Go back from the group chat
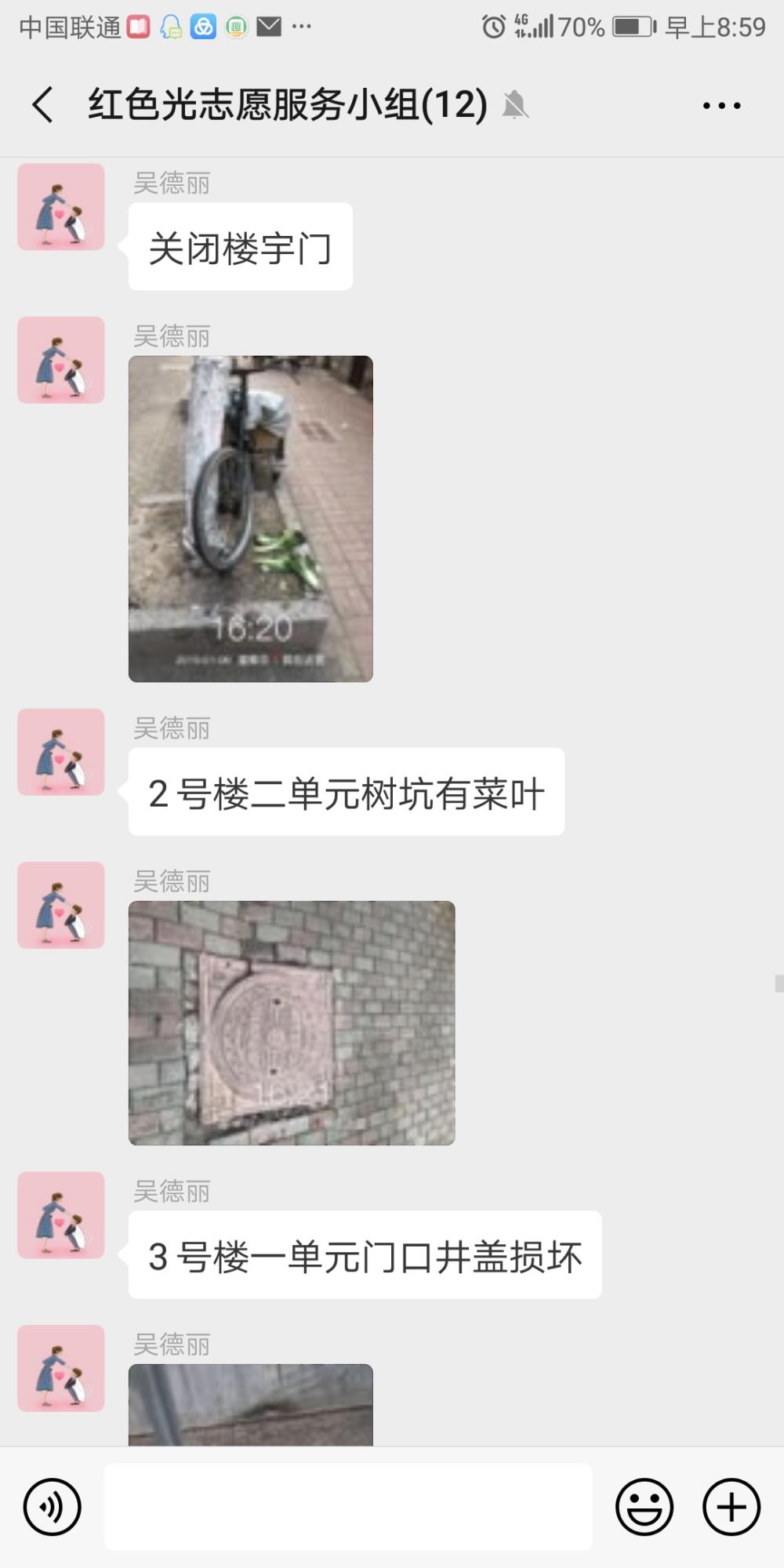The height and width of the screenshot is (1568, 784). [43, 104]
